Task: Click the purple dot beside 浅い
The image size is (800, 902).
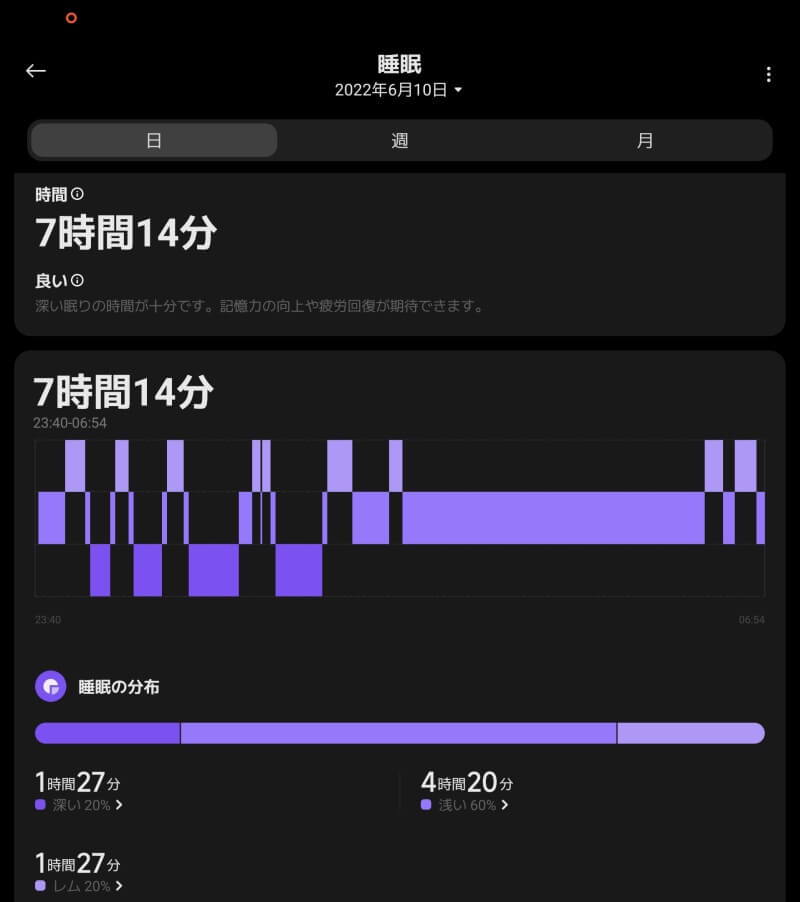Action: [x=427, y=804]
